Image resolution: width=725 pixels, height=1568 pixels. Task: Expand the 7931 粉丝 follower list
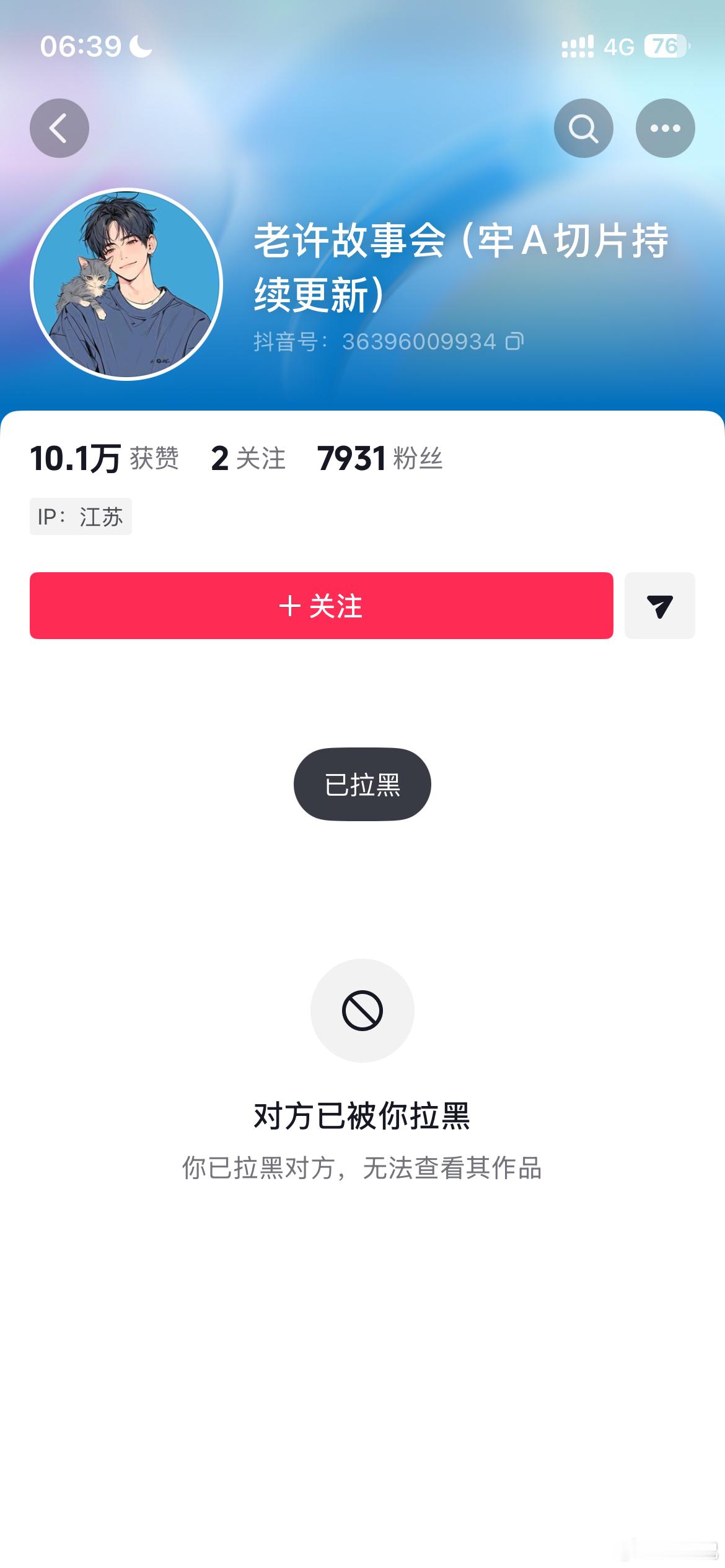(x=379, y=458)
